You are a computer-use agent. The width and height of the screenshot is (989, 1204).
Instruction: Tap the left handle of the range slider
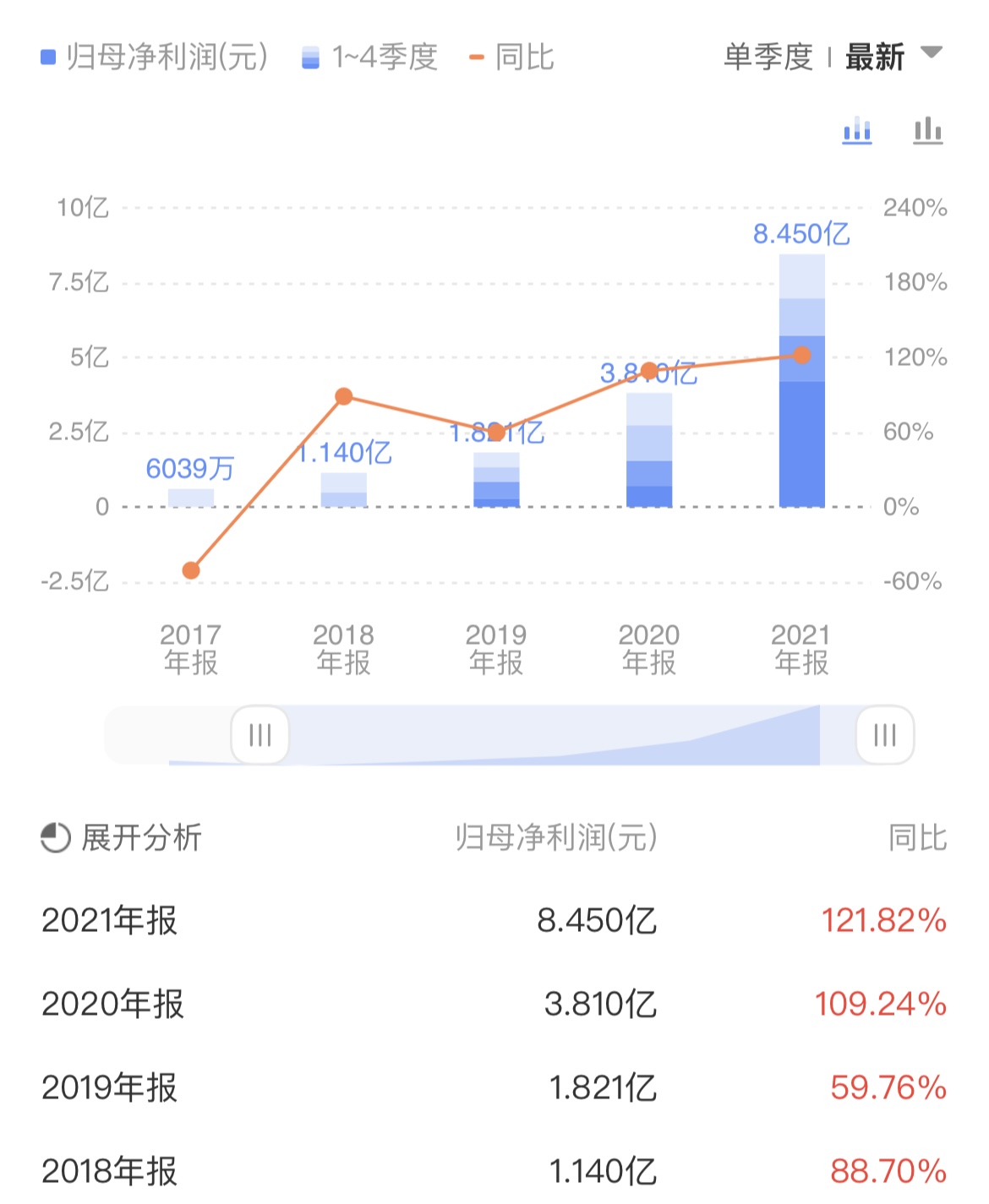pyautogui.click(x=260, y=735)
